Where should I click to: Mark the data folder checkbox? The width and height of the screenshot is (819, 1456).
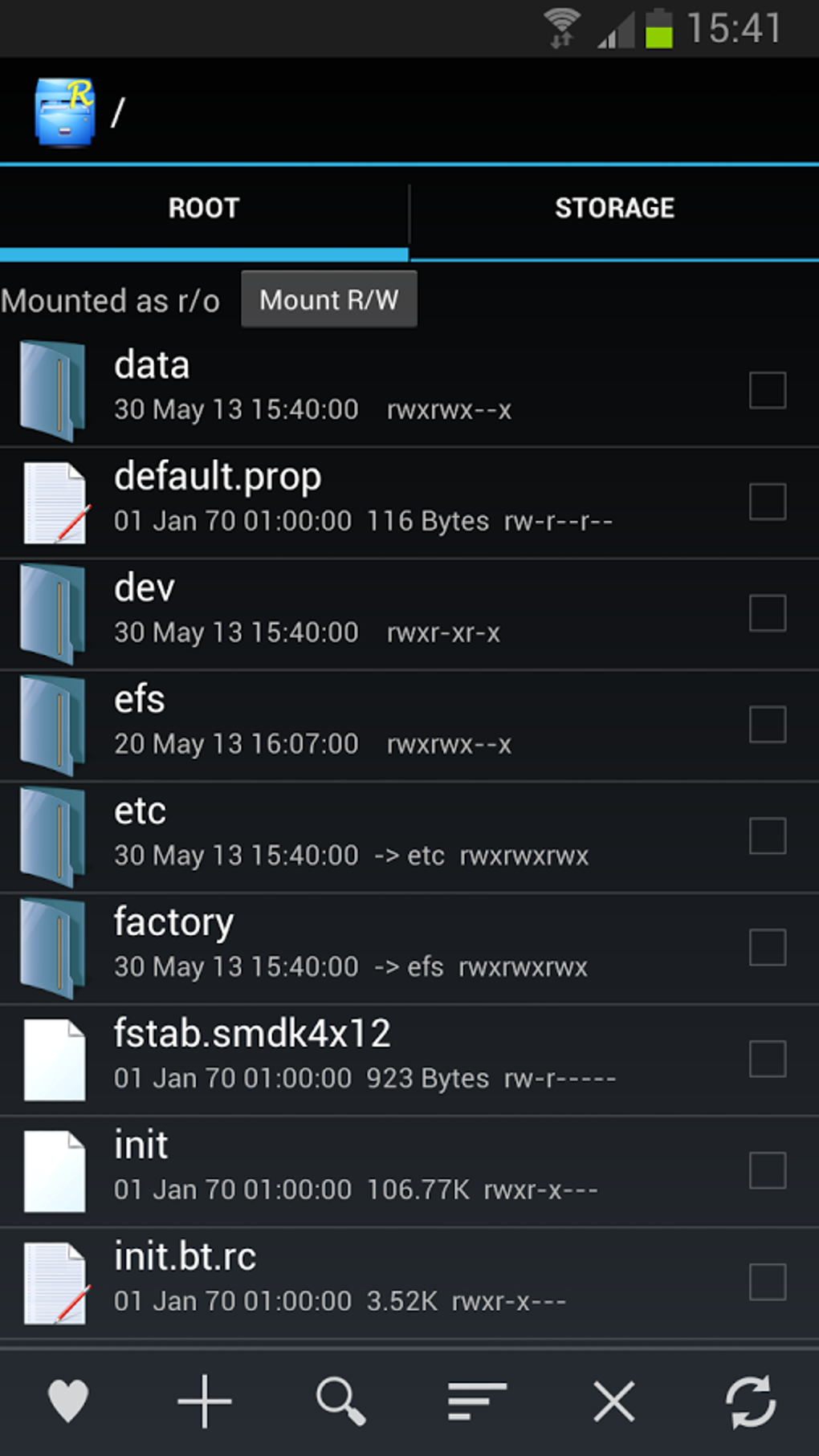[767, 390]
